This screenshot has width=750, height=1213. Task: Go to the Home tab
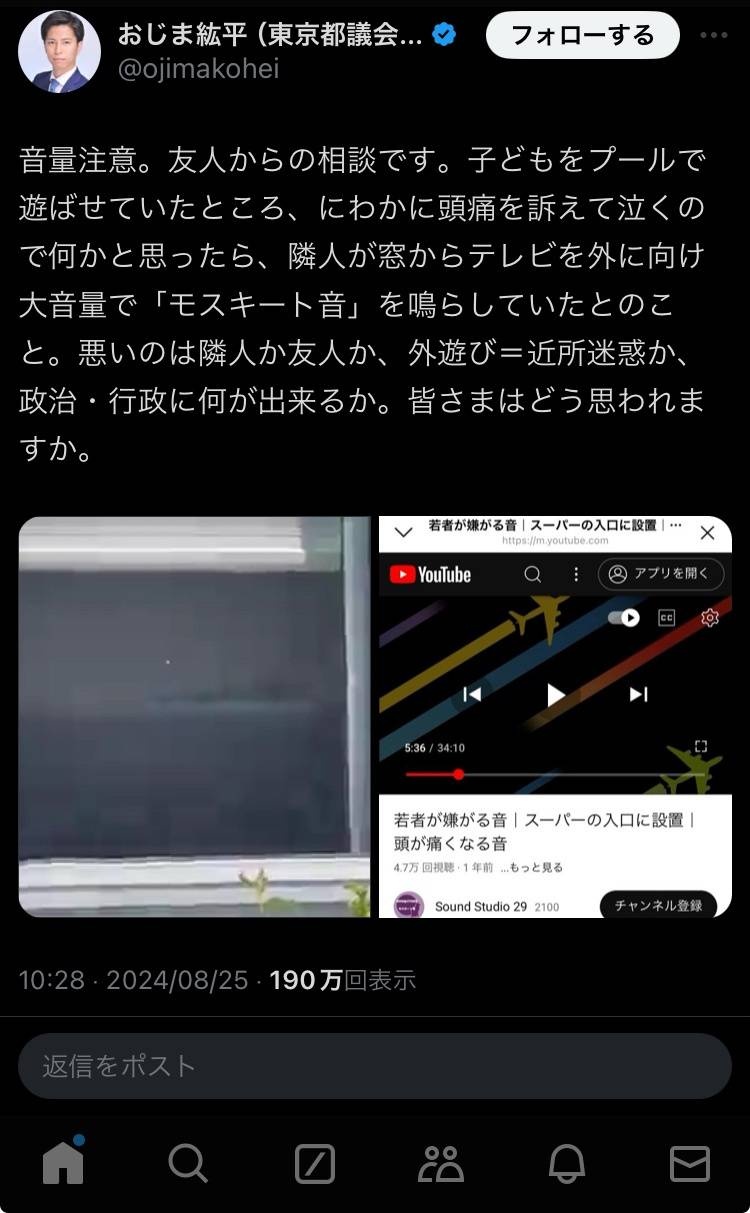(63, 1163)
